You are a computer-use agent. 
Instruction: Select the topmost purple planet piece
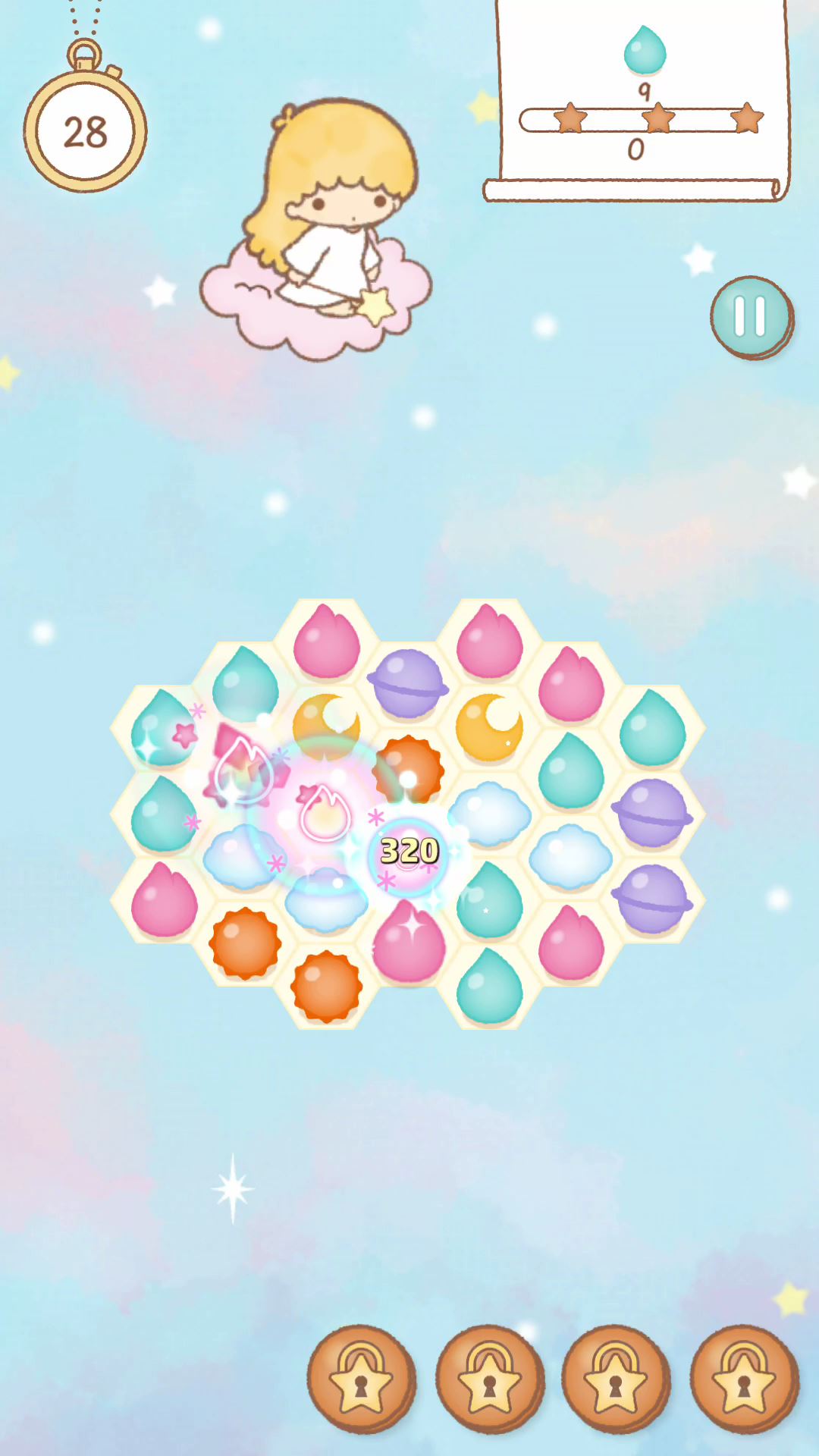408,682
